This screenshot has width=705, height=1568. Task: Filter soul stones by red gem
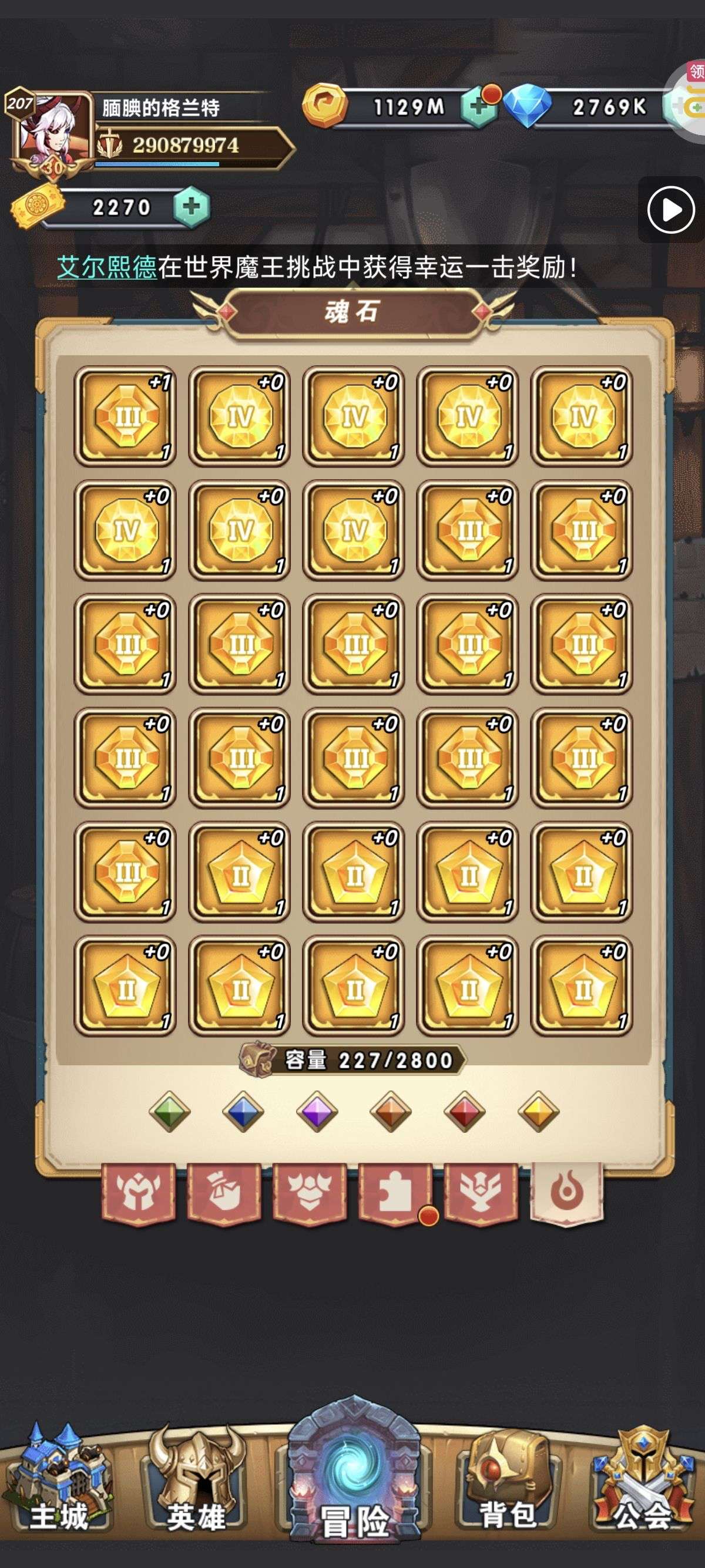click(x=465, y=1112)
